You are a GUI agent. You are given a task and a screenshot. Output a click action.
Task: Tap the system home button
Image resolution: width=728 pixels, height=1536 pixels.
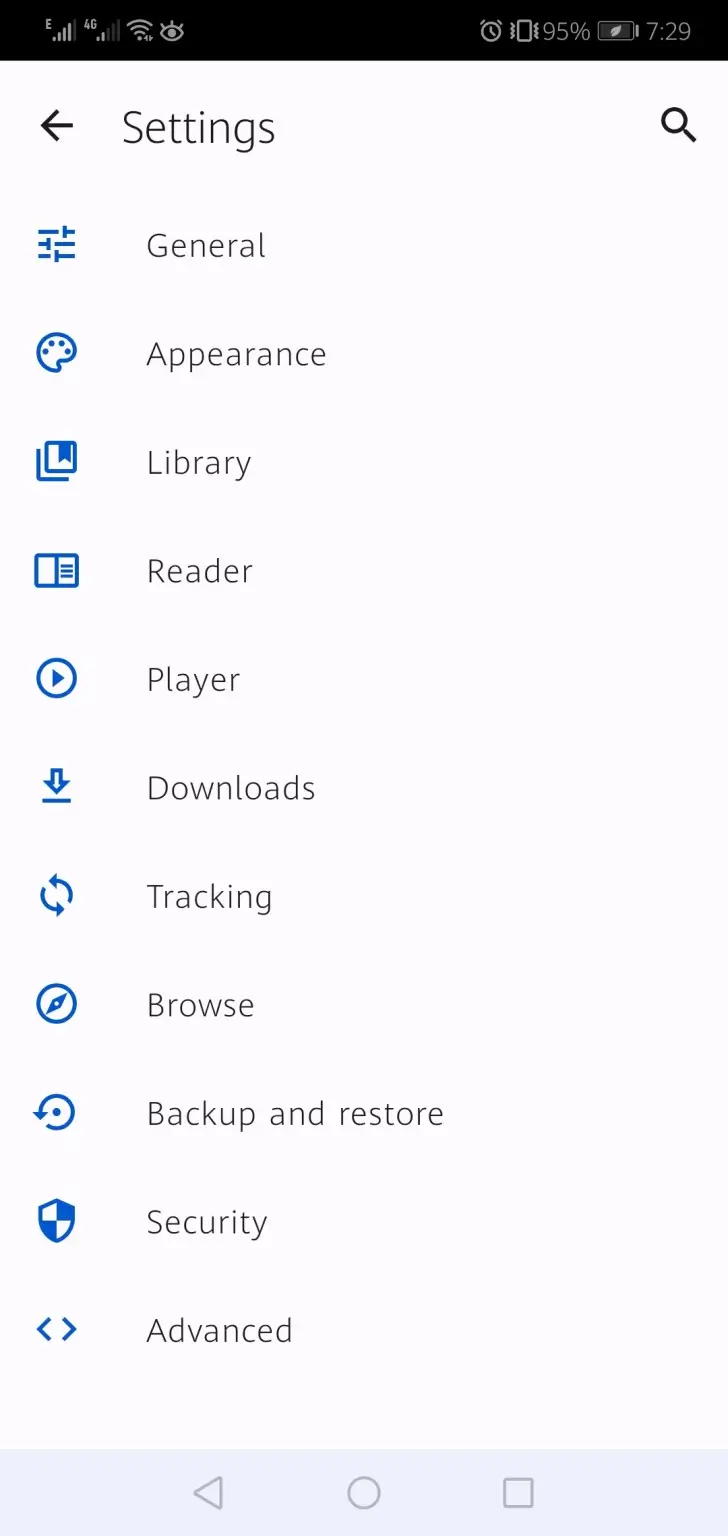click(364, 1493)
